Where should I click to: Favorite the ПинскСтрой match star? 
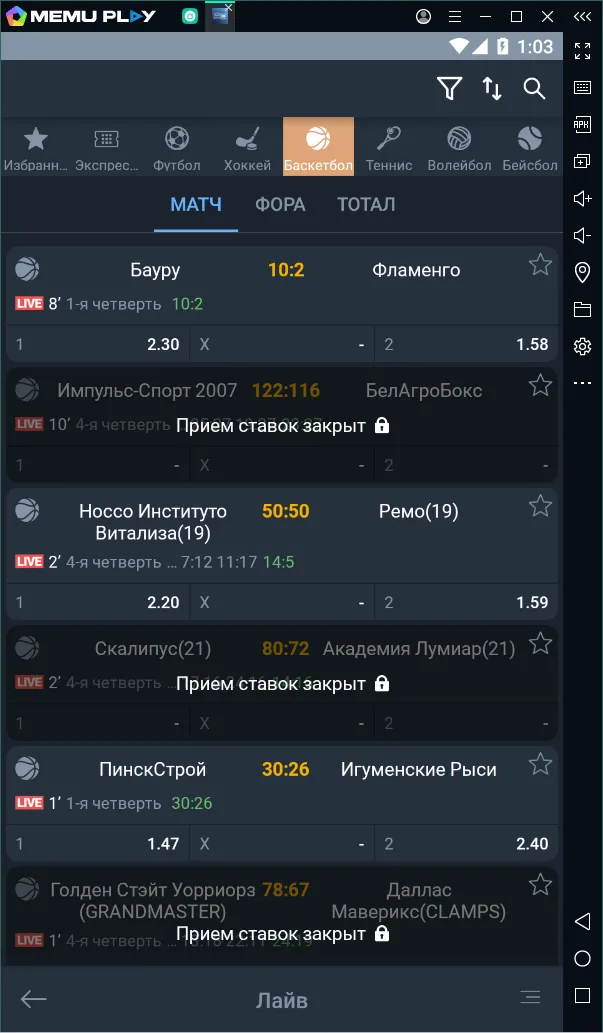(x=540, y=765)
